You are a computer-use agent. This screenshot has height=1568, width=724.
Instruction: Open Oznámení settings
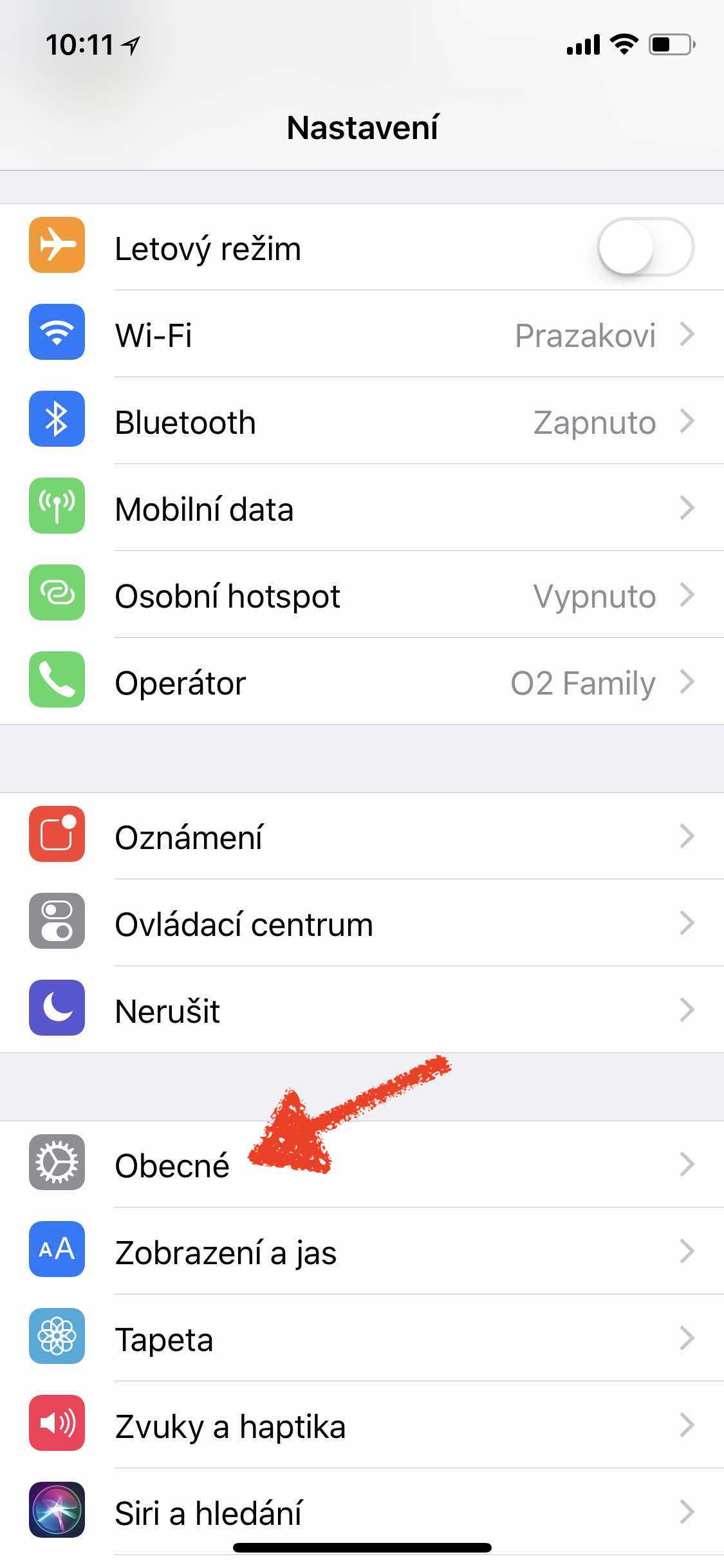[362, 837]
